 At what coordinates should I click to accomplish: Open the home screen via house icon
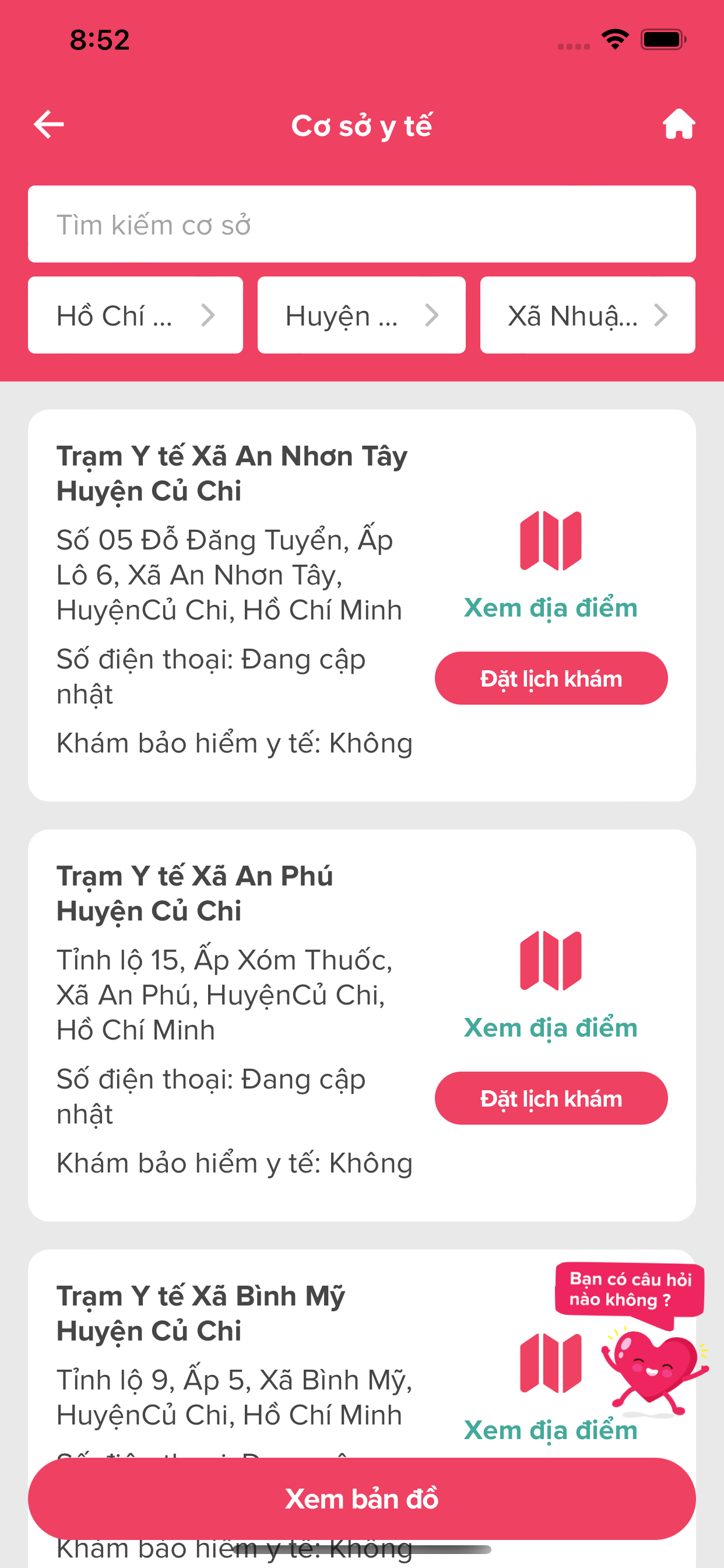[x=679, y=124]
